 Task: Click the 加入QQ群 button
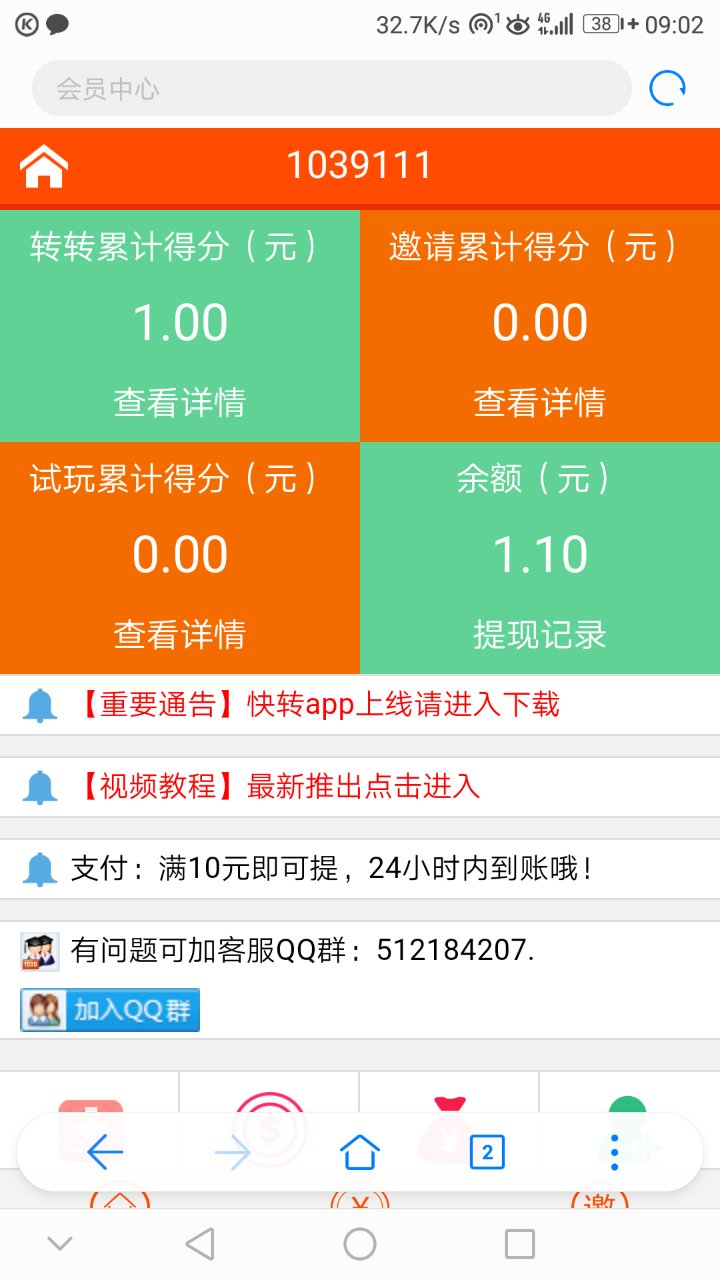click(x=109, y=1009)
